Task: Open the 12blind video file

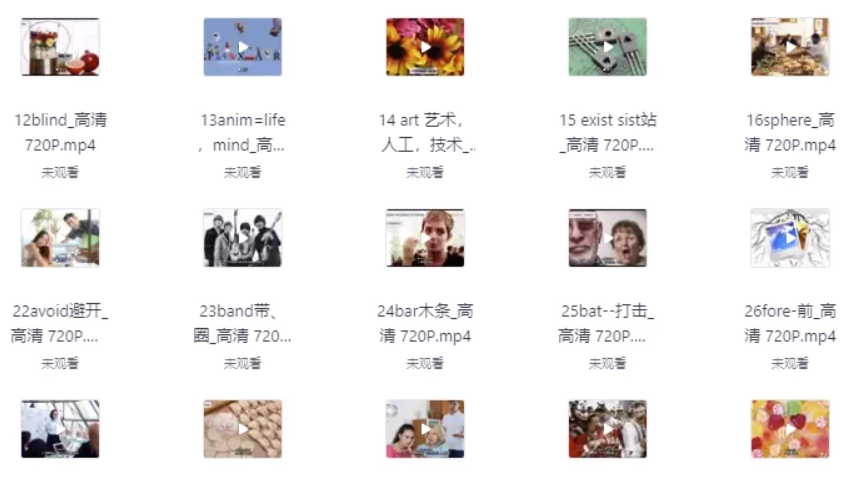Action: [x=60, y=47]
